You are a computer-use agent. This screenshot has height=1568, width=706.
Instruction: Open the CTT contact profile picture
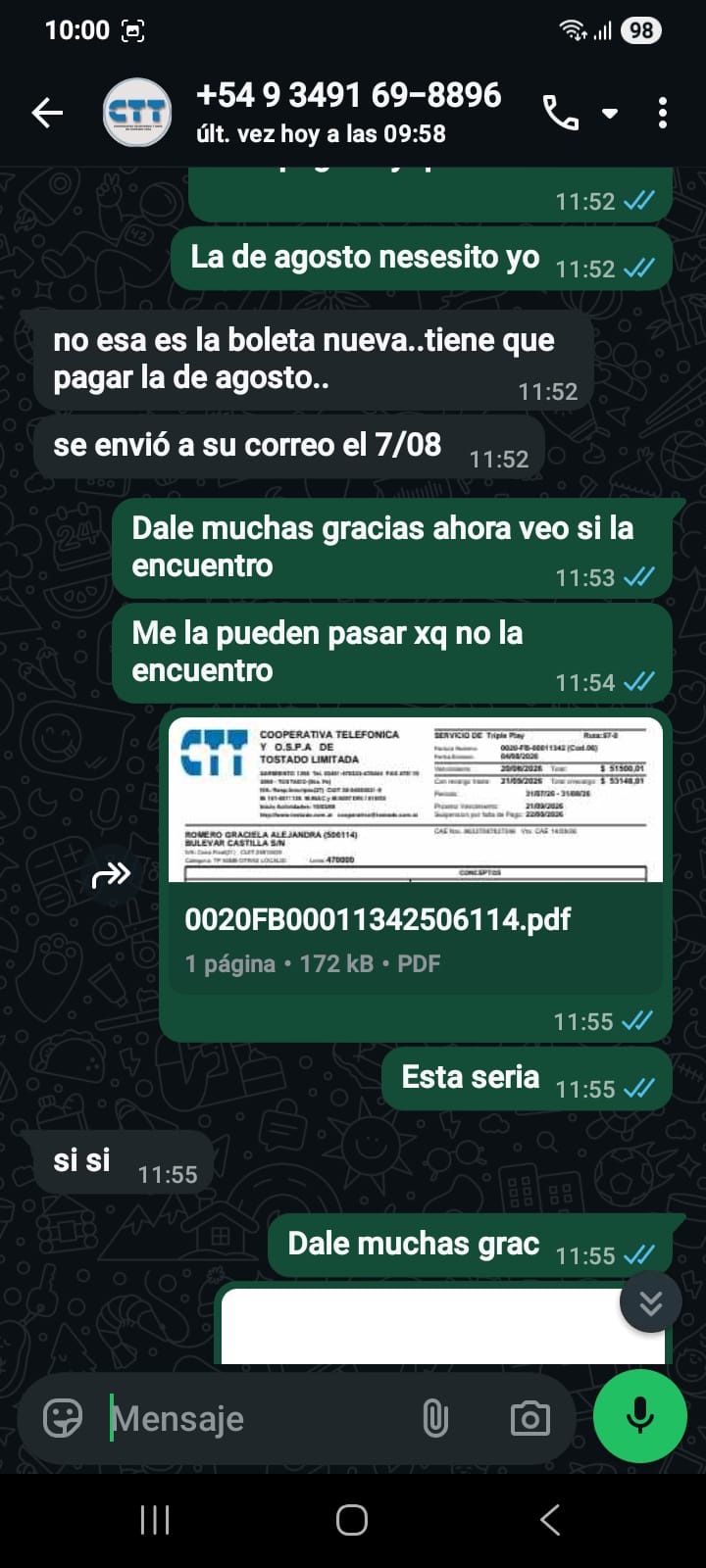tap(137, 113)
